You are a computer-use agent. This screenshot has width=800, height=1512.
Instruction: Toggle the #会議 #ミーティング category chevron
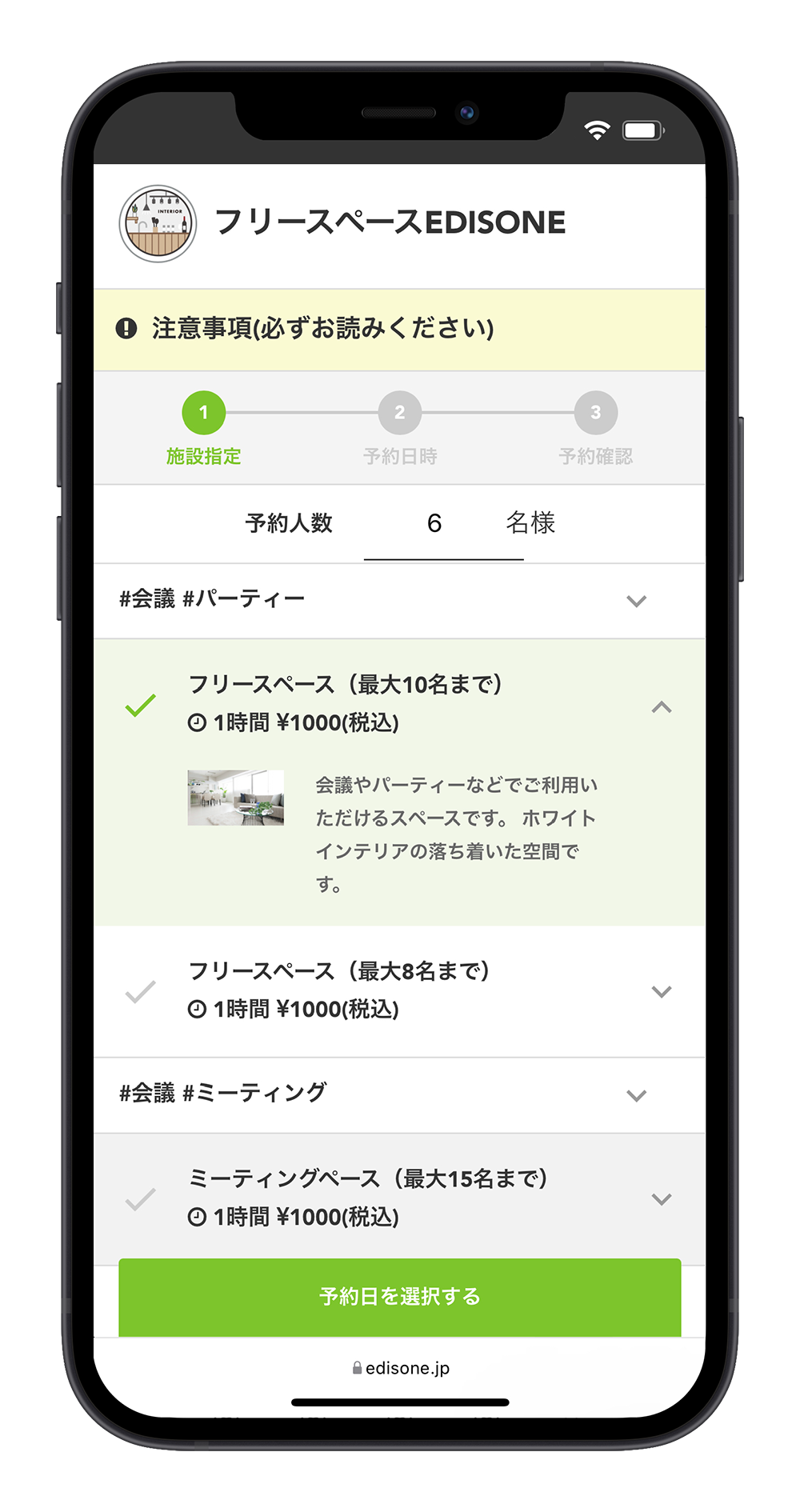636,1095
